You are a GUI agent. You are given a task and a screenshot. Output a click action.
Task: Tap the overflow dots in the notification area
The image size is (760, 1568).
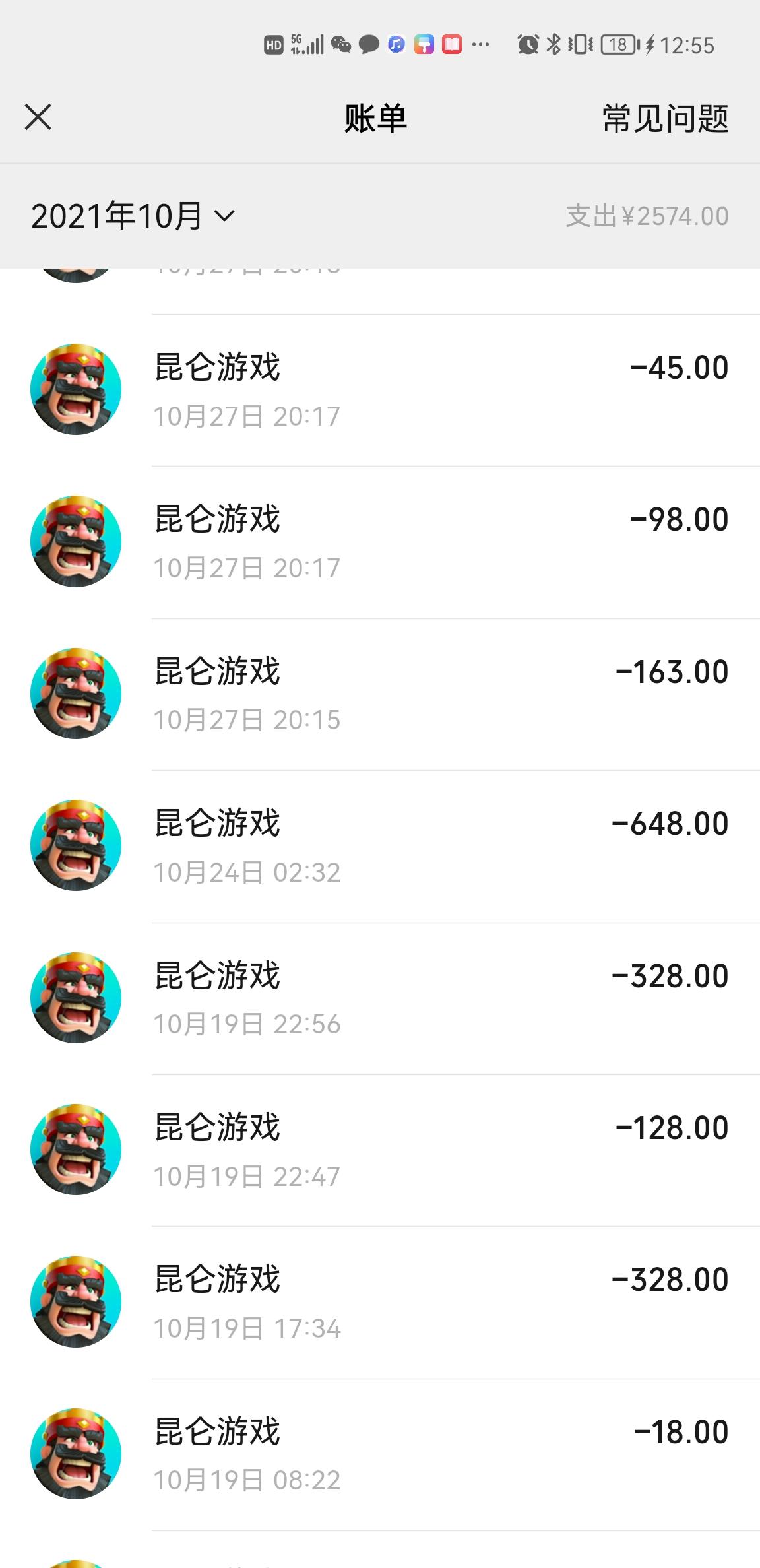point(481,45)
